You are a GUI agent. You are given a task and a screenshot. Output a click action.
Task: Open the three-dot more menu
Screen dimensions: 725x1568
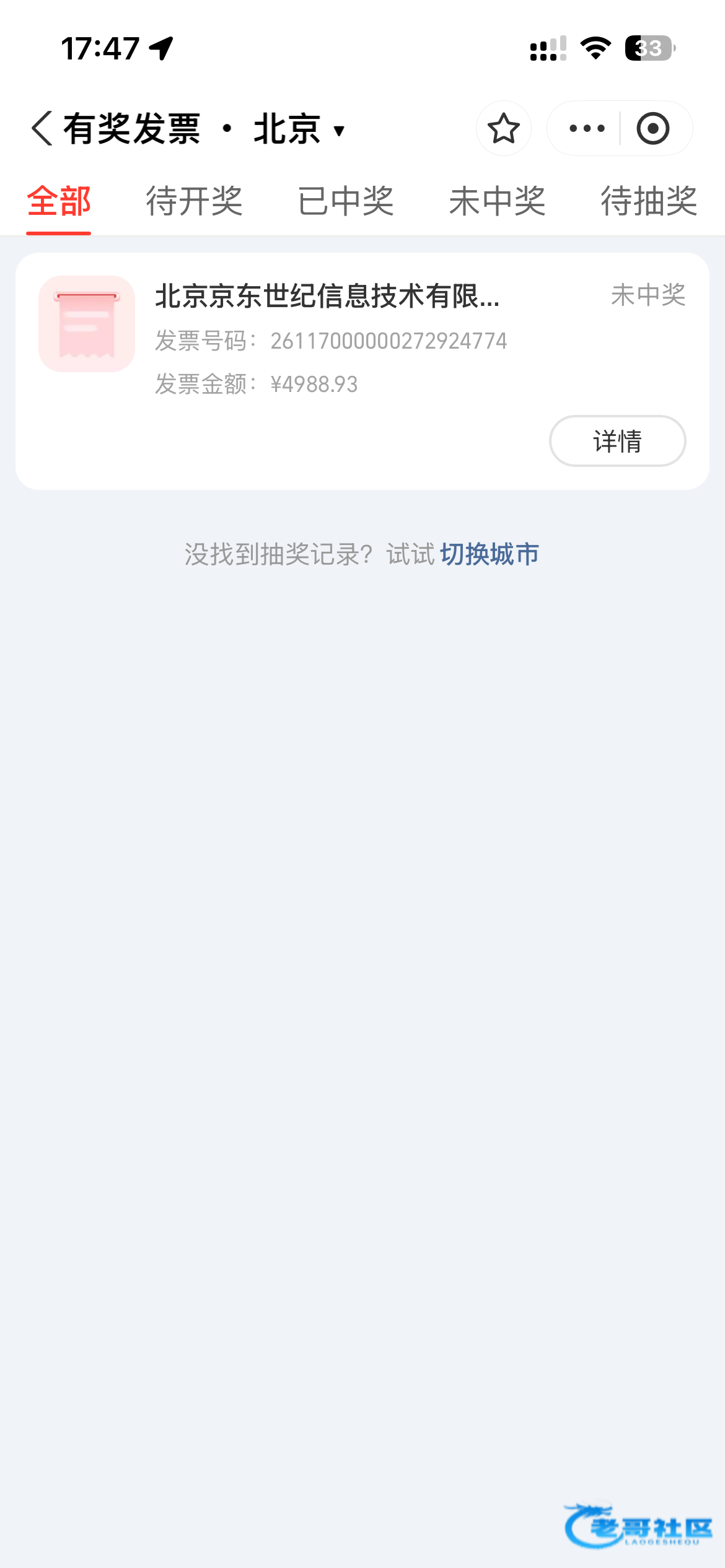pyautogui.click(x=586, y=129)
